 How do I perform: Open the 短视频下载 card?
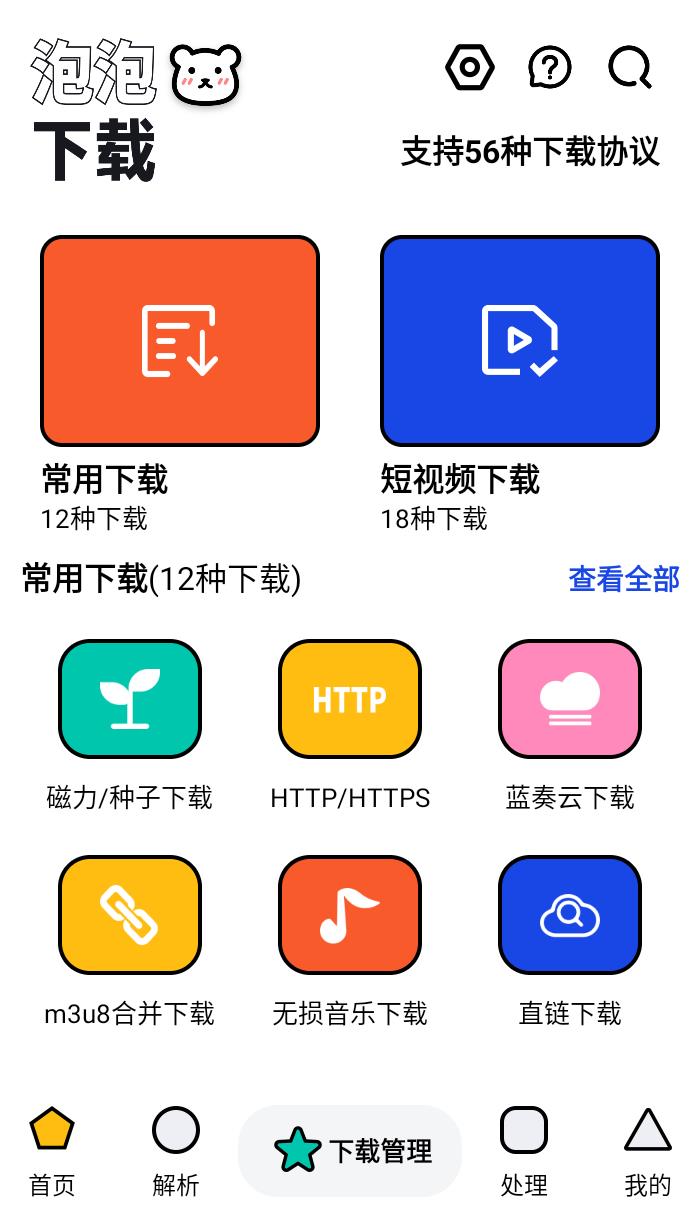tap(520, 341)
